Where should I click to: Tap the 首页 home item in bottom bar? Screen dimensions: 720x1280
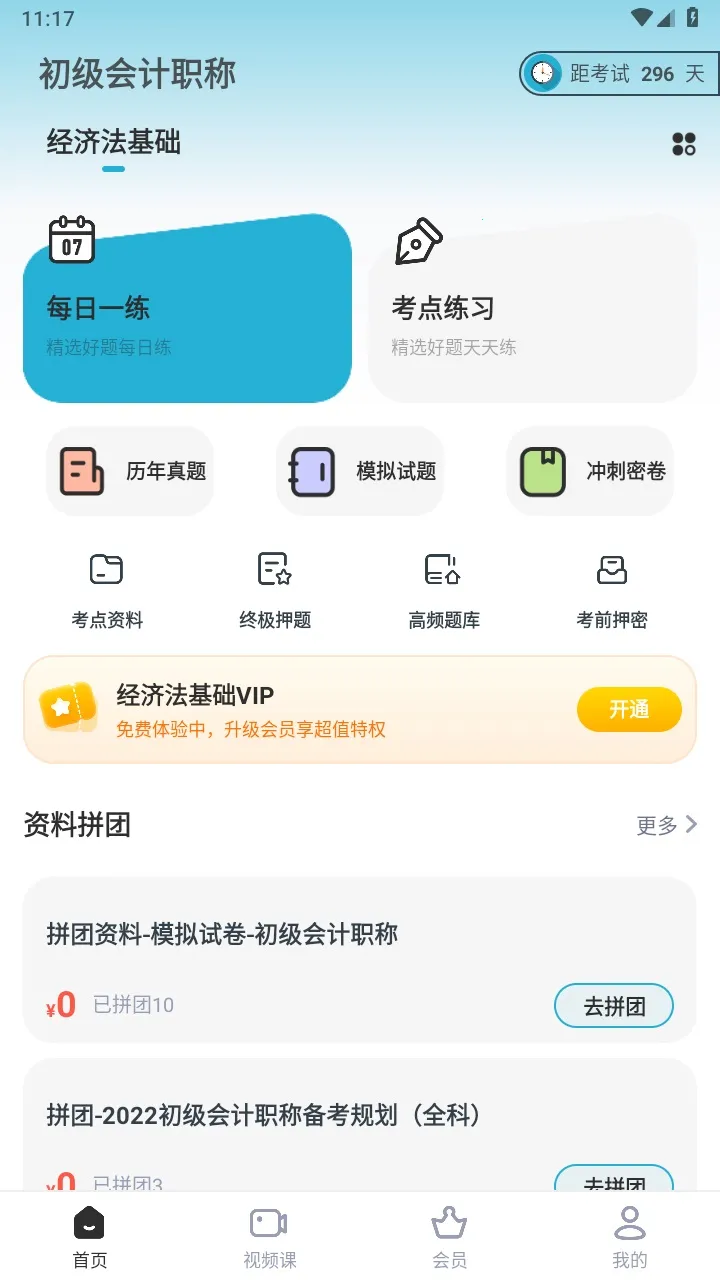[89, 1235]
